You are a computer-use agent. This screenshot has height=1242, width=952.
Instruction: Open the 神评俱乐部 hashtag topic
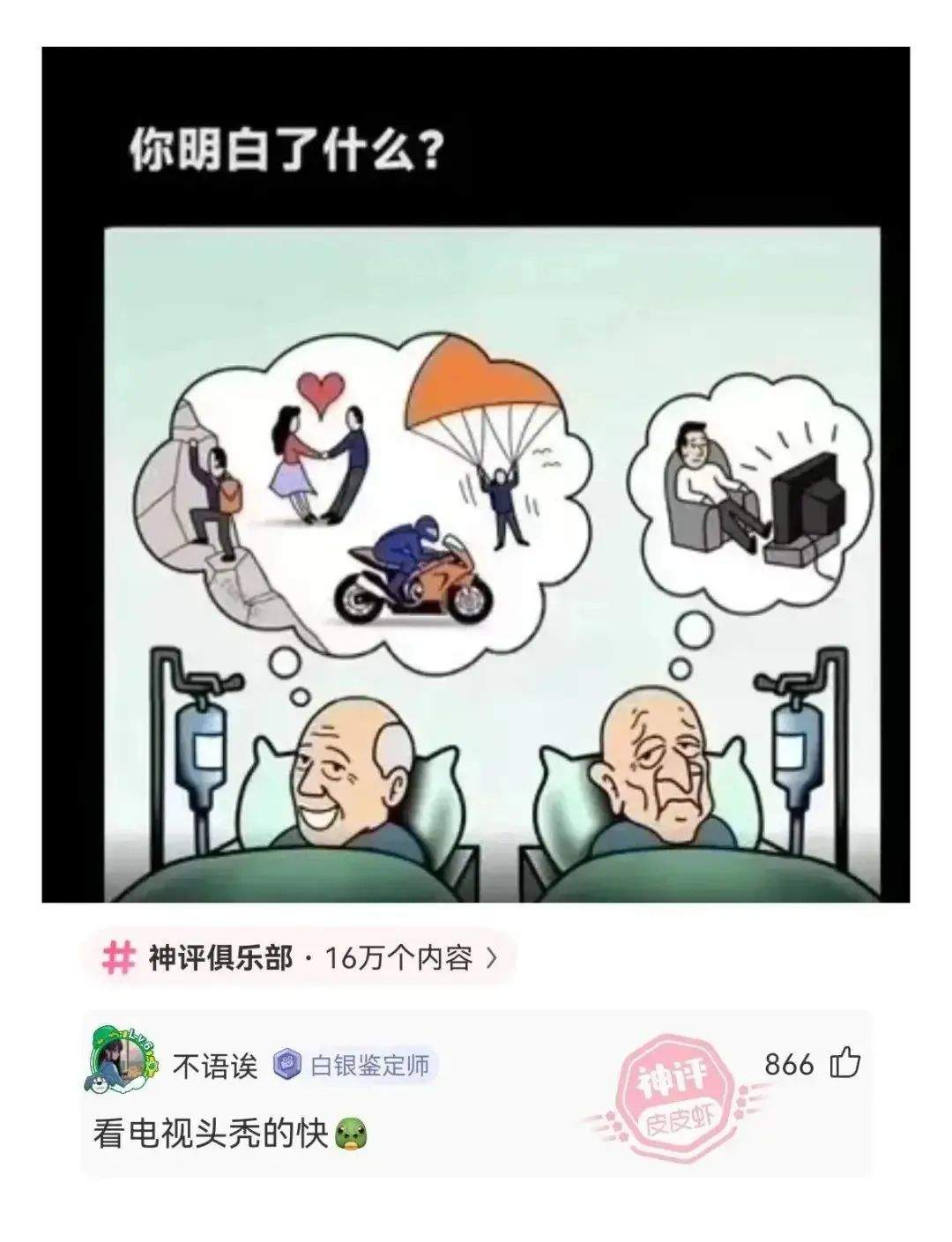[x=298, y=958]
